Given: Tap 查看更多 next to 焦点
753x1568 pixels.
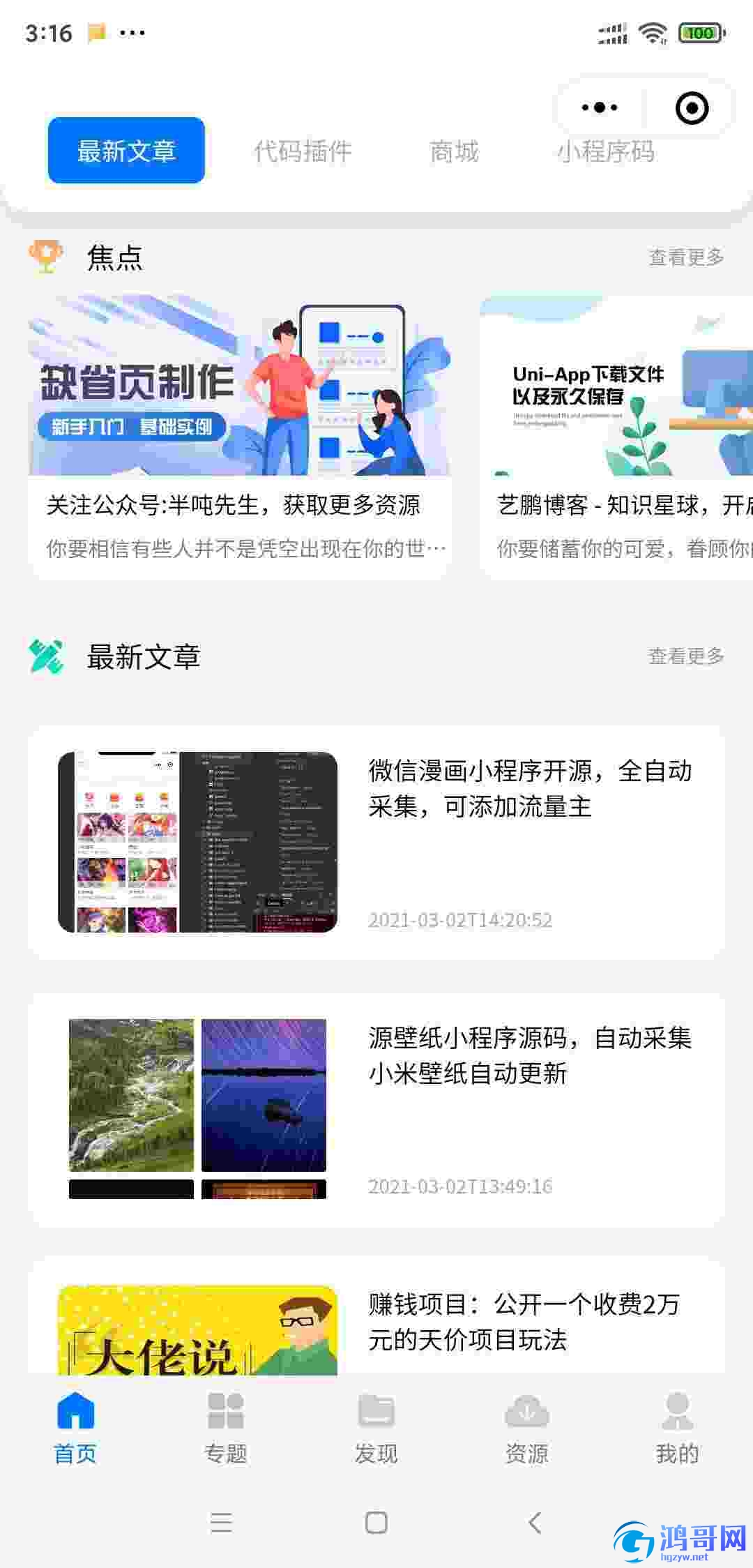Looking at the screenshot, I should [686, 257].
